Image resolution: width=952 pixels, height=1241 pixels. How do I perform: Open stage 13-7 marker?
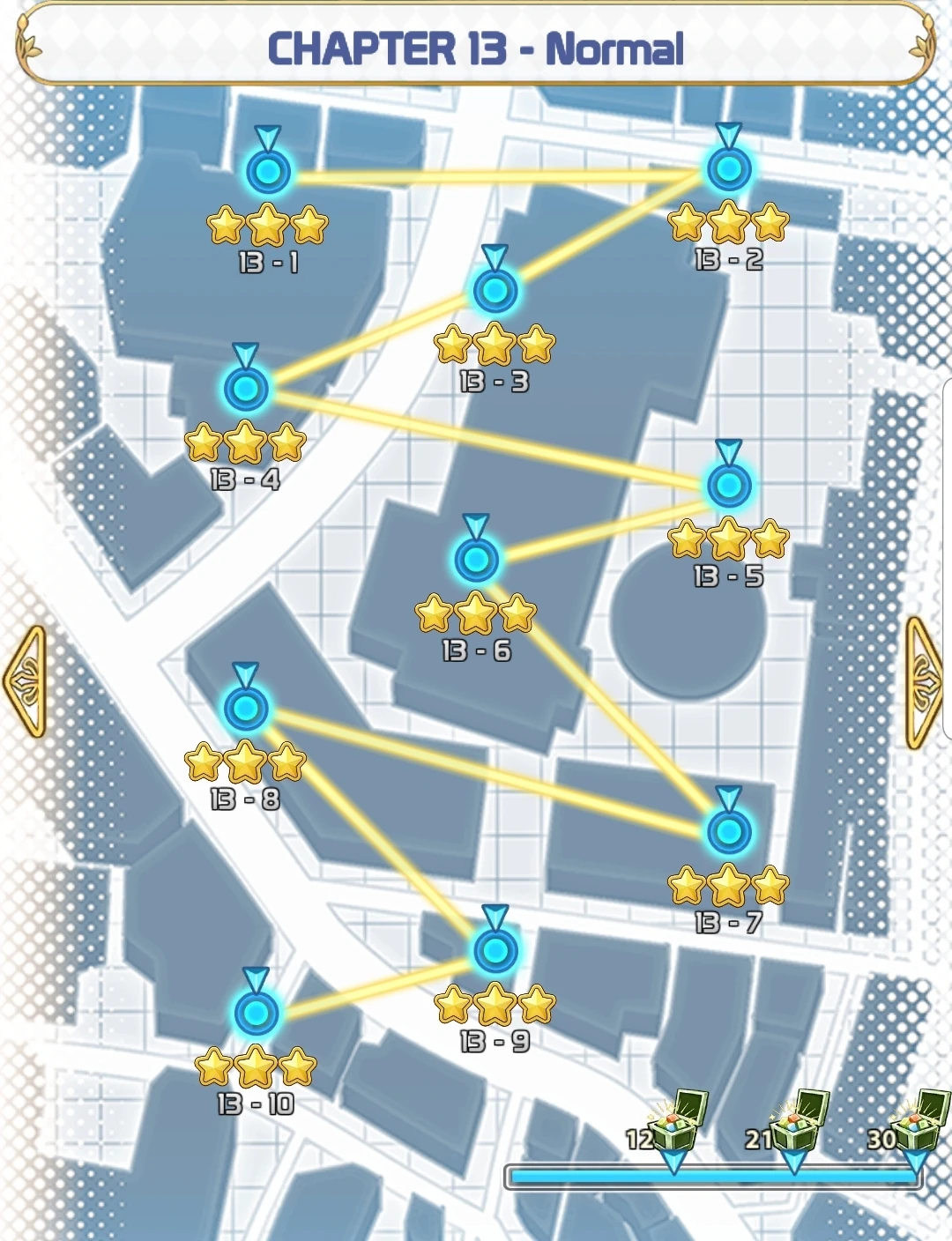(728, 831)
